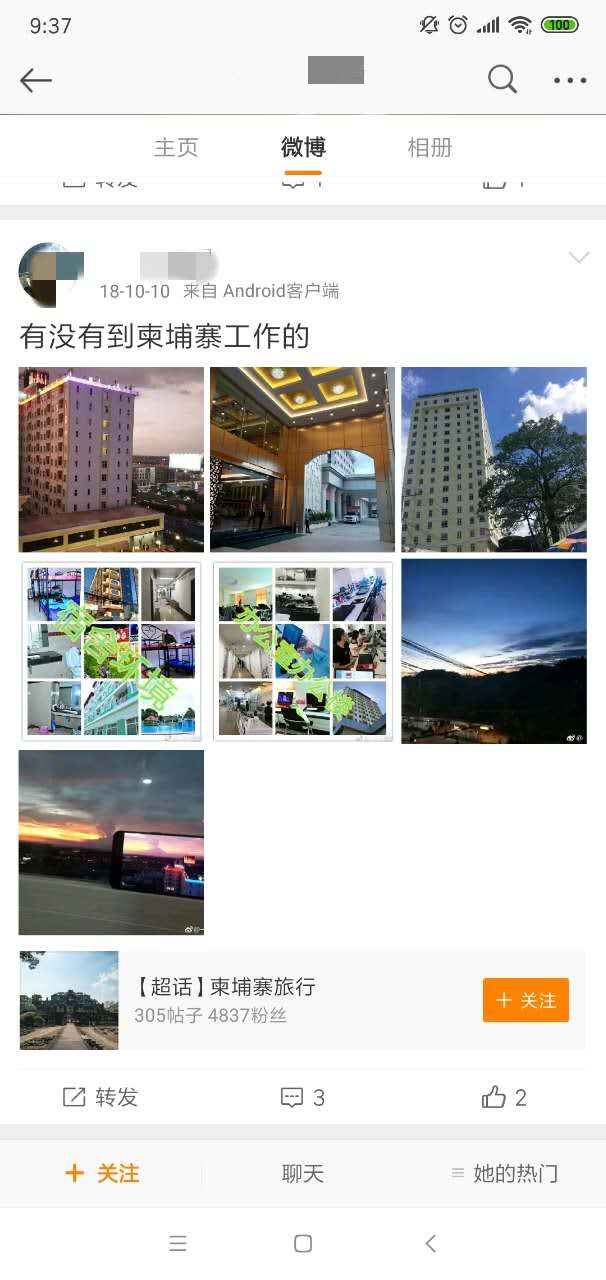Go back using the top arrow

pyautogui.click(x=36, y=80)
